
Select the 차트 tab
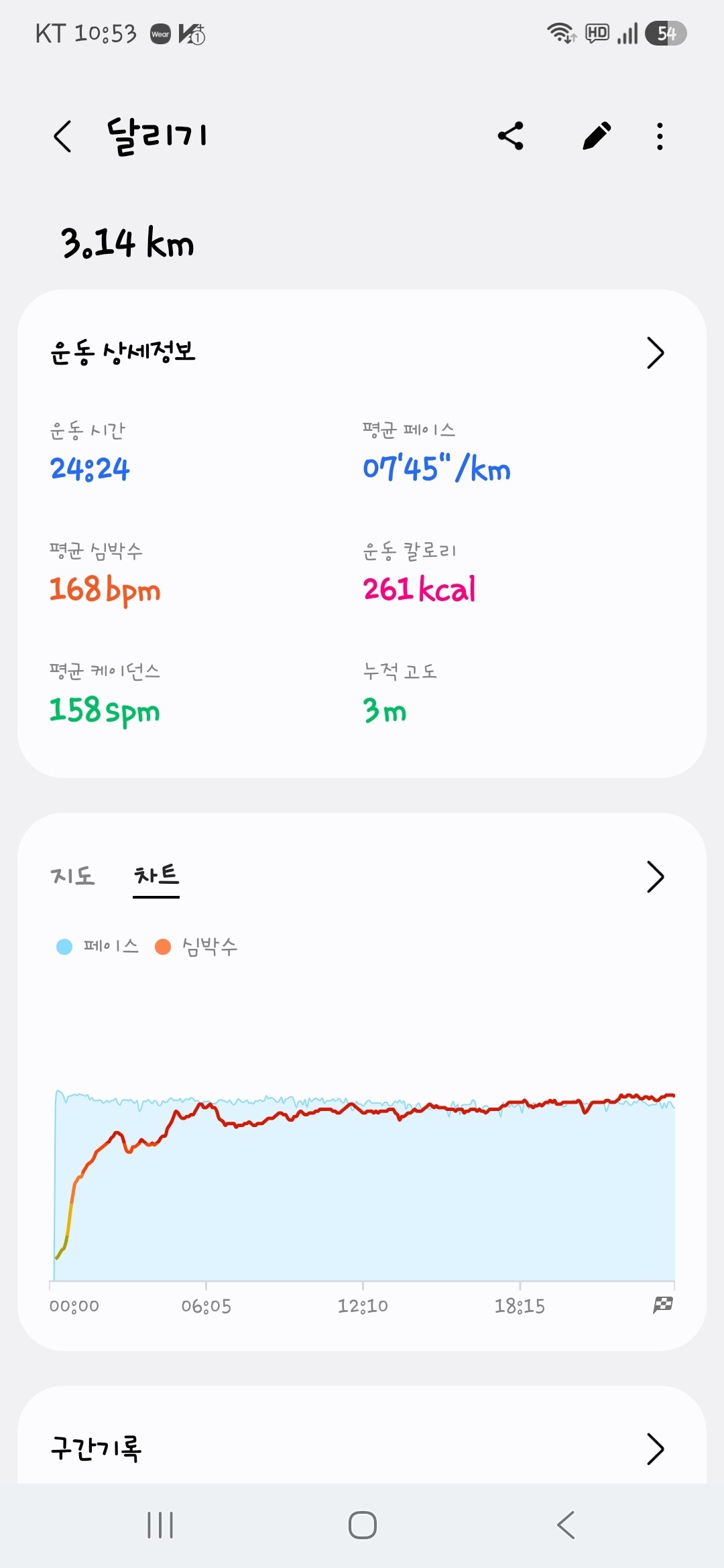click(156, 876)
